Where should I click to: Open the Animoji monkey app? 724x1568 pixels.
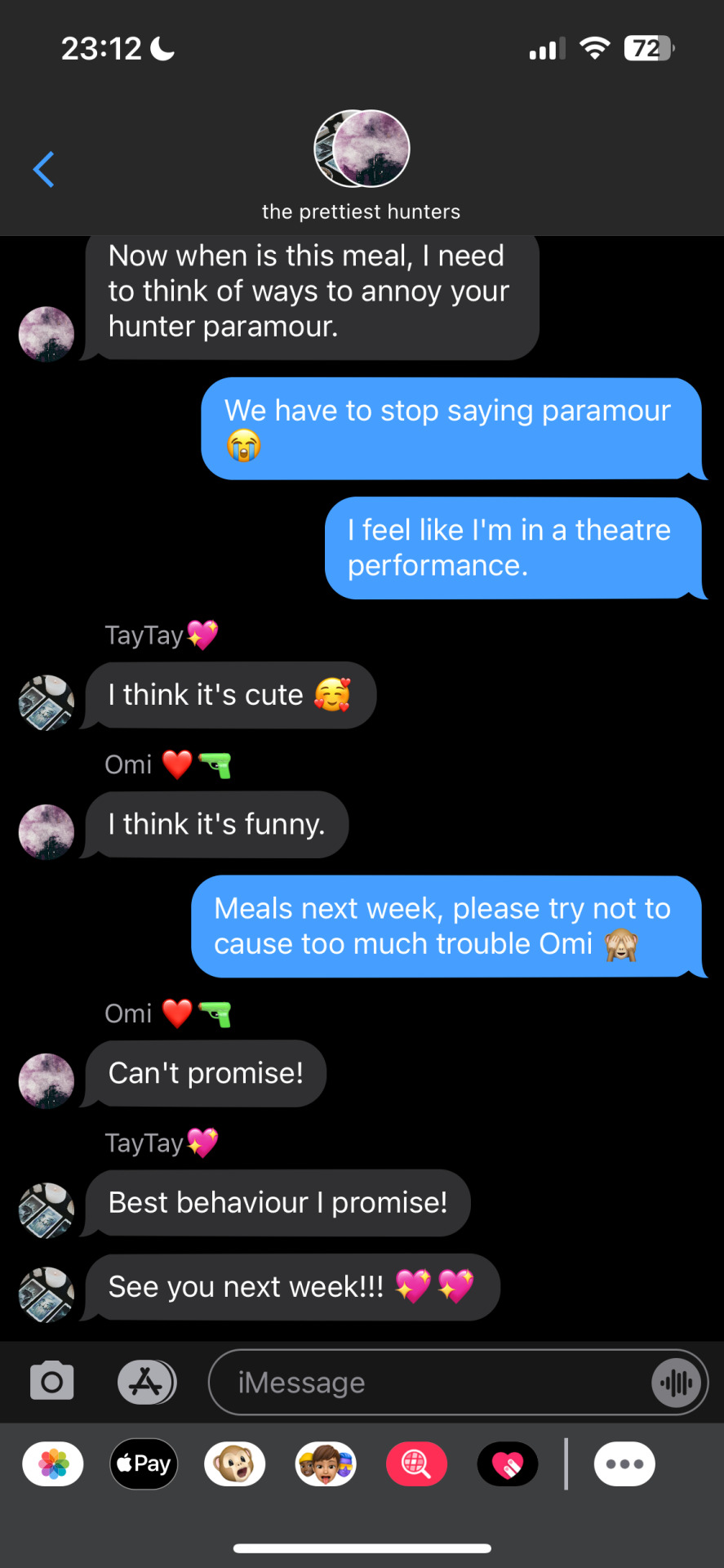click(x=235, y=1464)
